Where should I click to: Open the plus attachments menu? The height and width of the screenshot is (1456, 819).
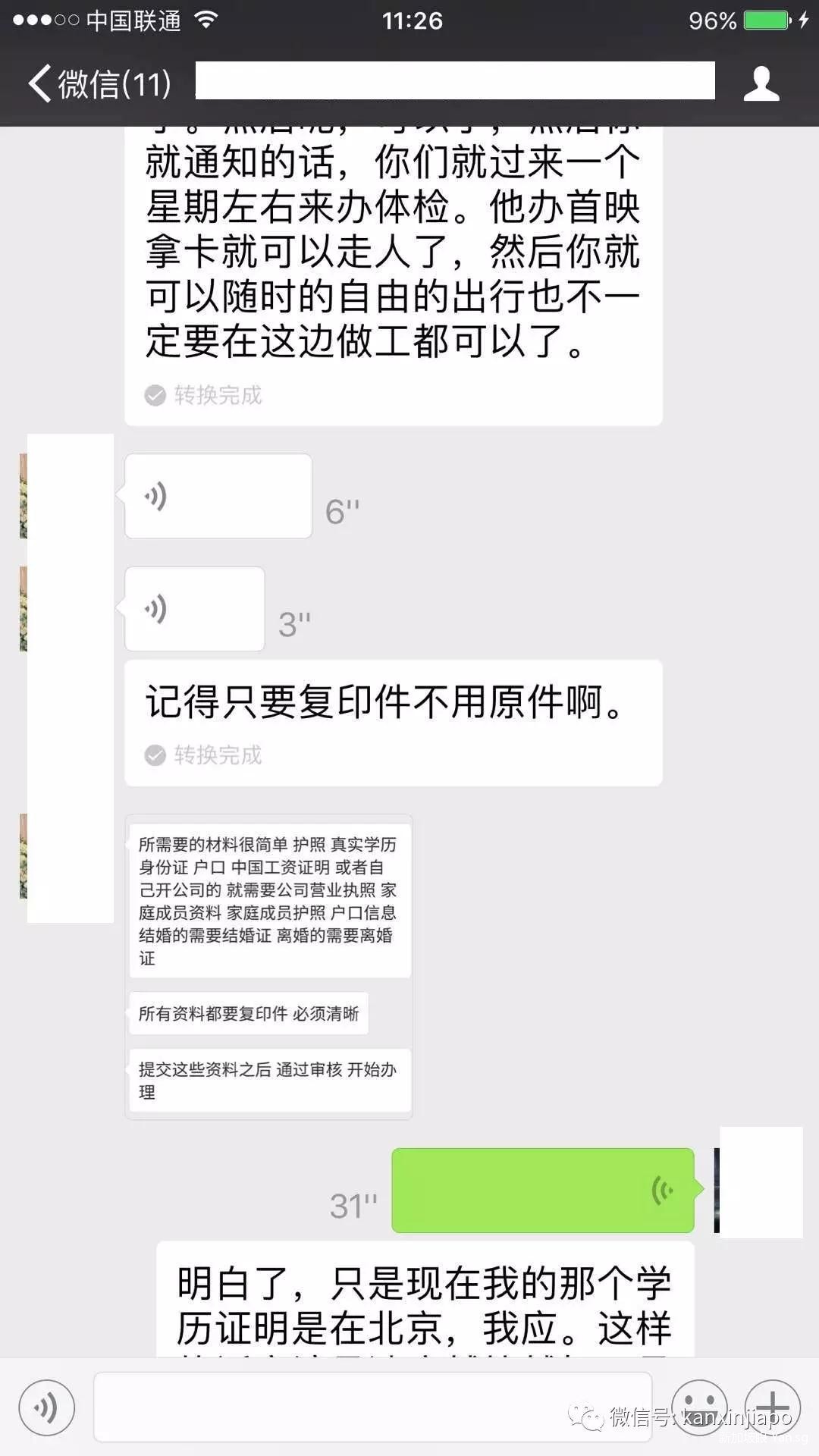(772, 1407)
